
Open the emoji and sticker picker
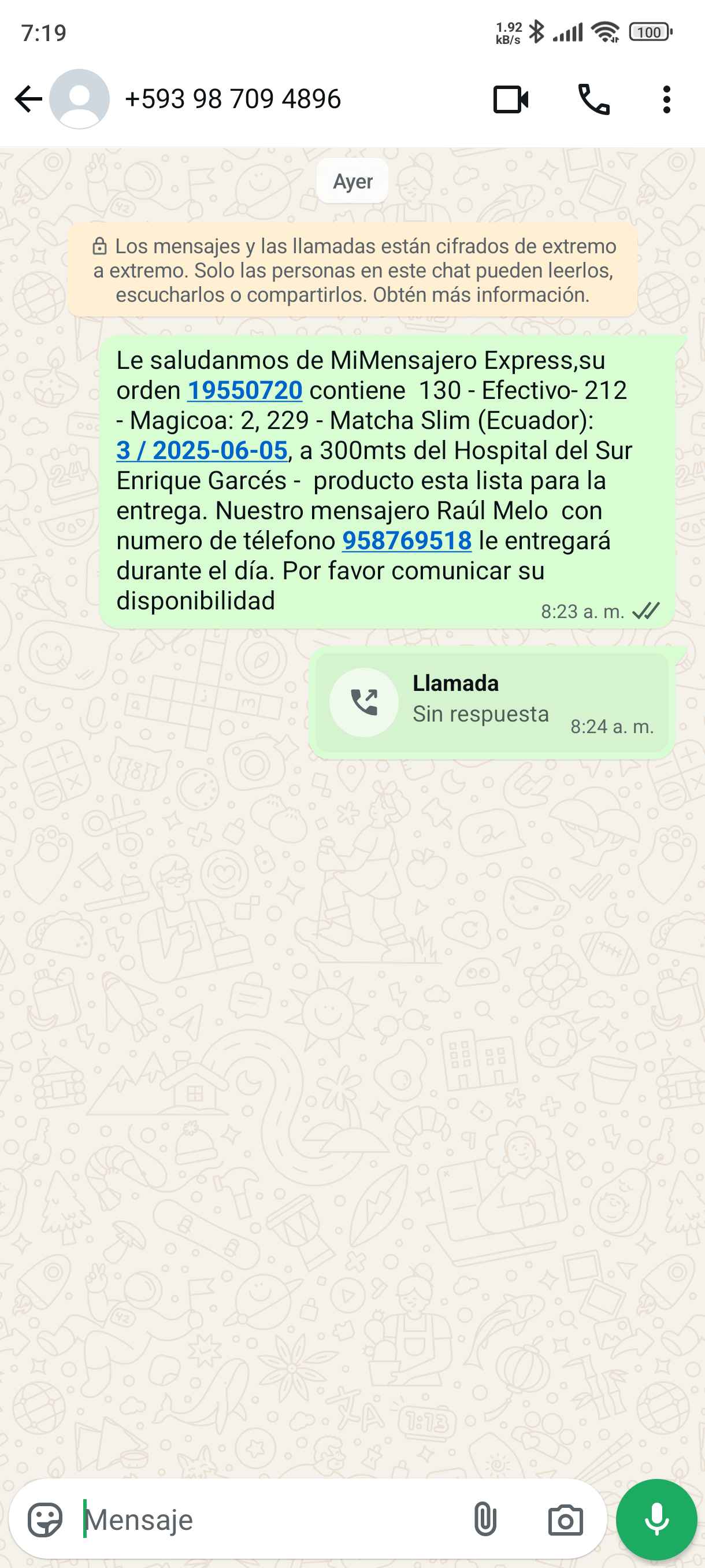46,1520
